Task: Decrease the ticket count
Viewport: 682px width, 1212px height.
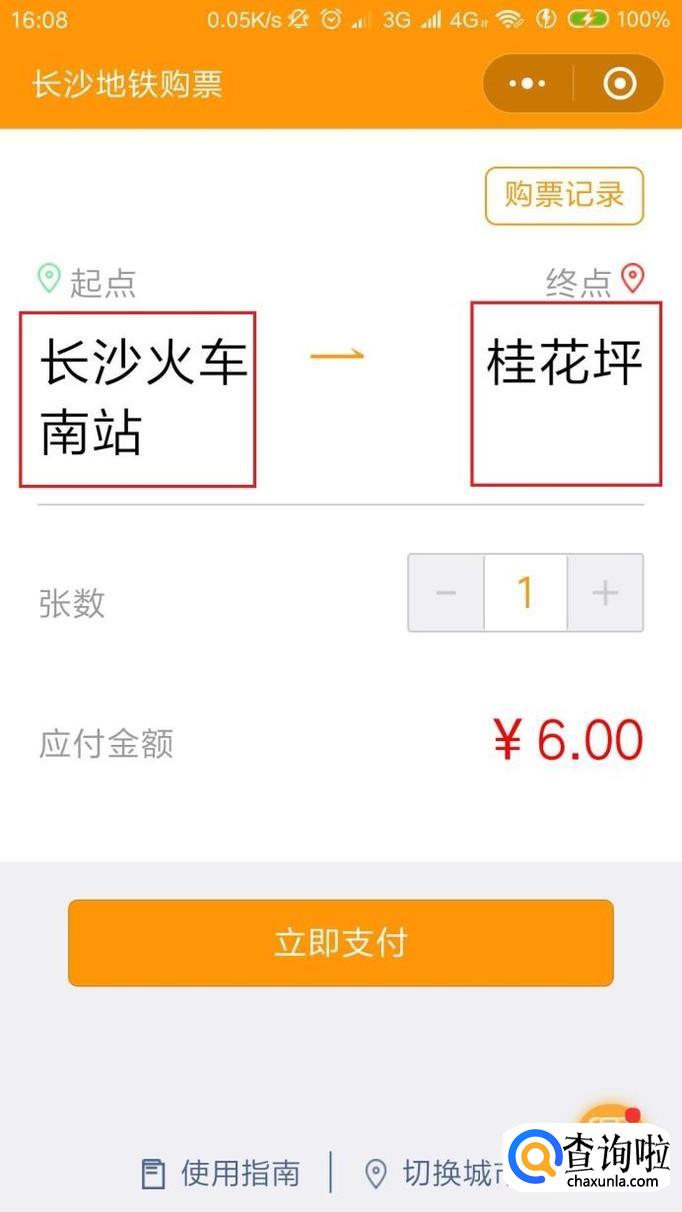Action: coord(446,593)
